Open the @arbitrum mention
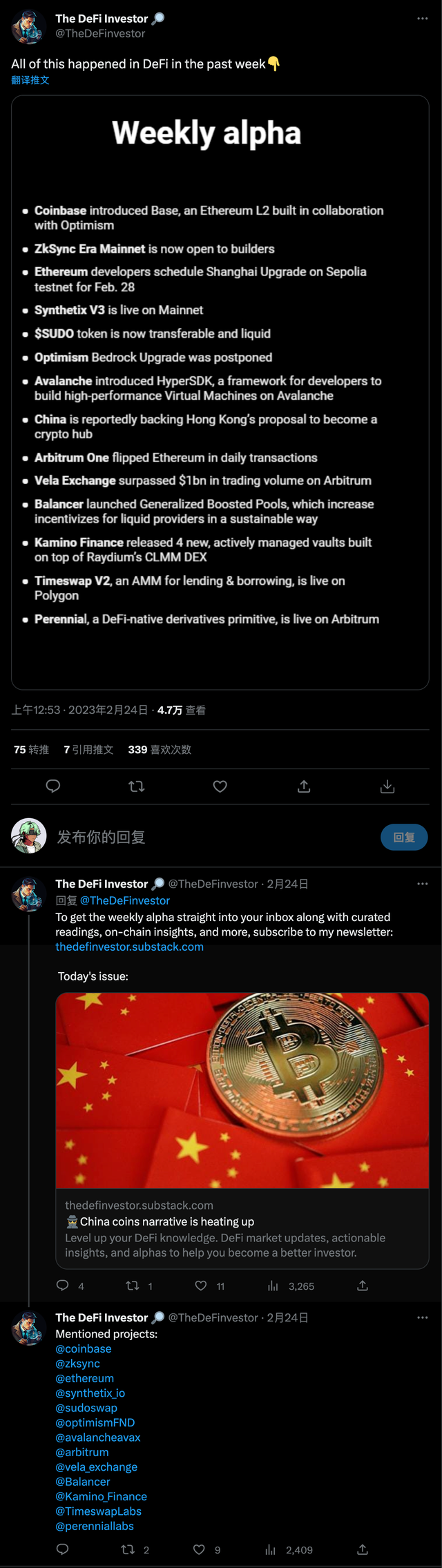Viewport: 442px width, 1568px height. [x=82, y=1452]
